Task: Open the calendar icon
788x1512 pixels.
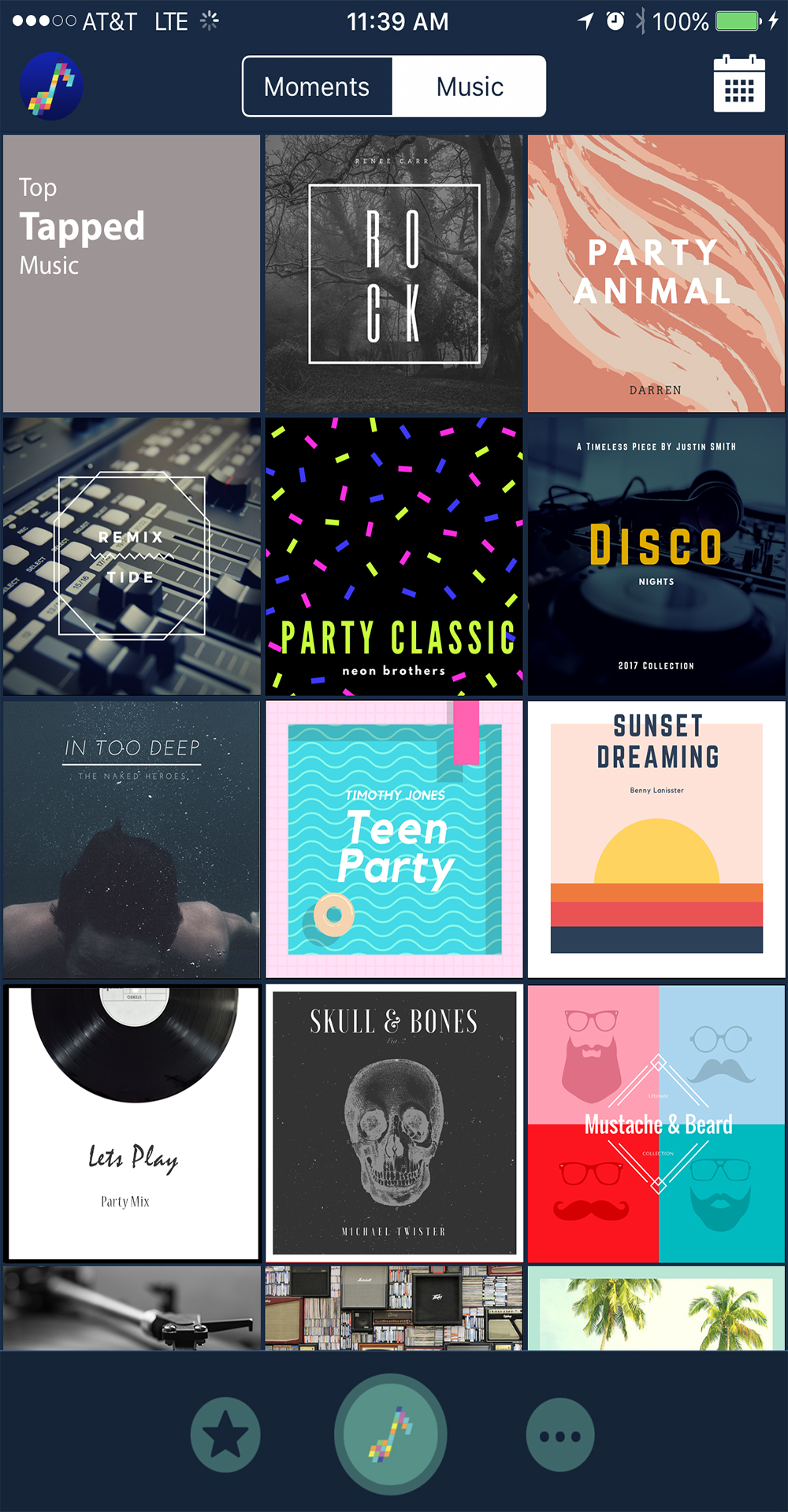Action: coord(738,85)
